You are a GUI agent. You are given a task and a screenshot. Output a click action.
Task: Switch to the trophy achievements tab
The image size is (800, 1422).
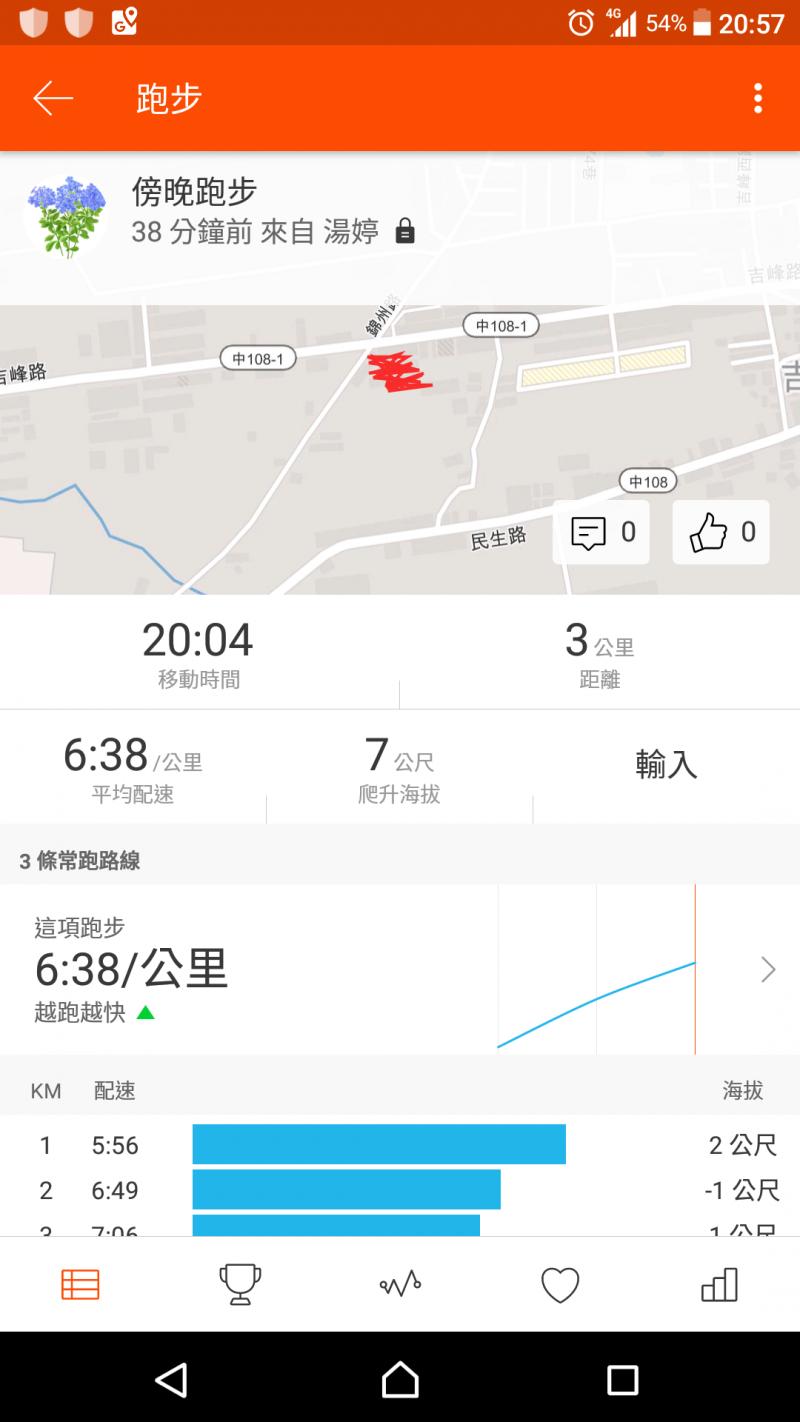tap(240, 1284)
